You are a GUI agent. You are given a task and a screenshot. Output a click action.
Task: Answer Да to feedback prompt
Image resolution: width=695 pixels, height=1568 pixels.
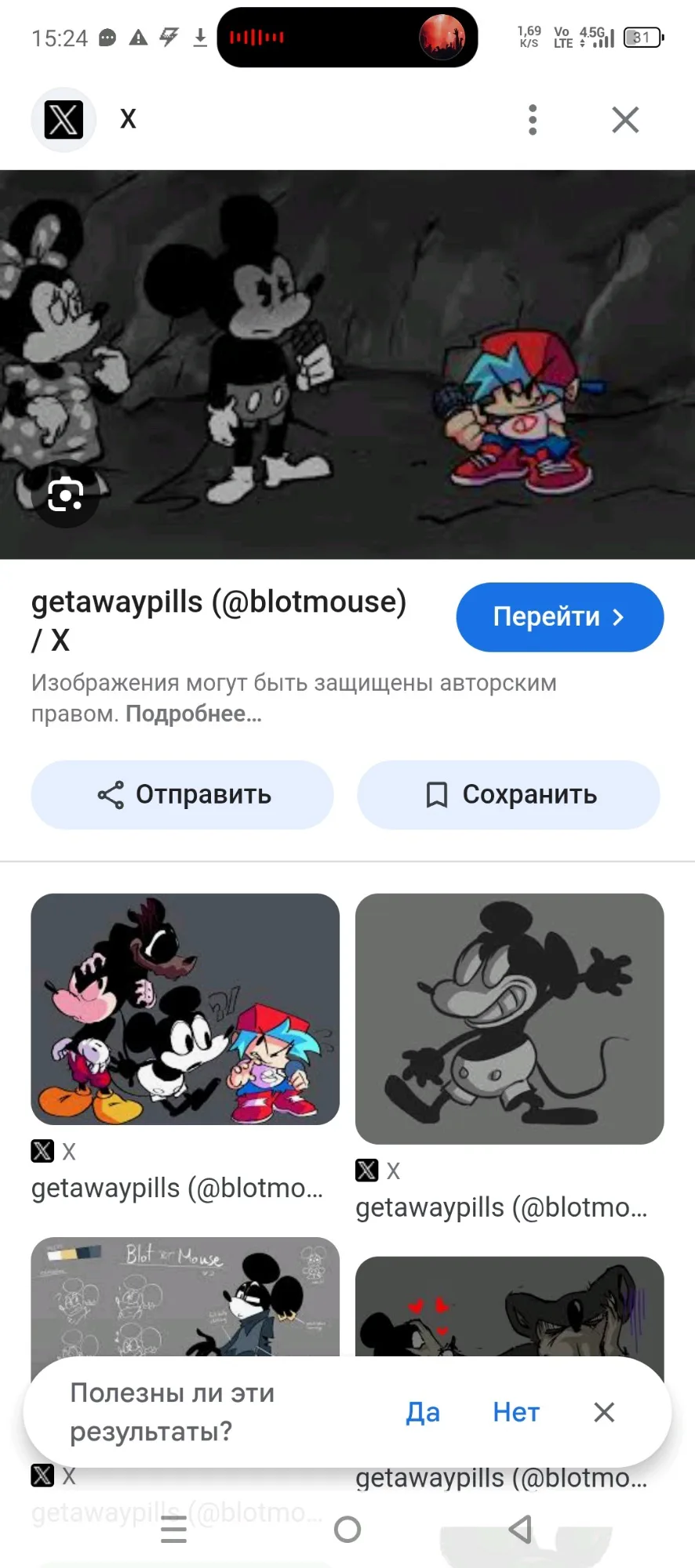pos(423,1412)
